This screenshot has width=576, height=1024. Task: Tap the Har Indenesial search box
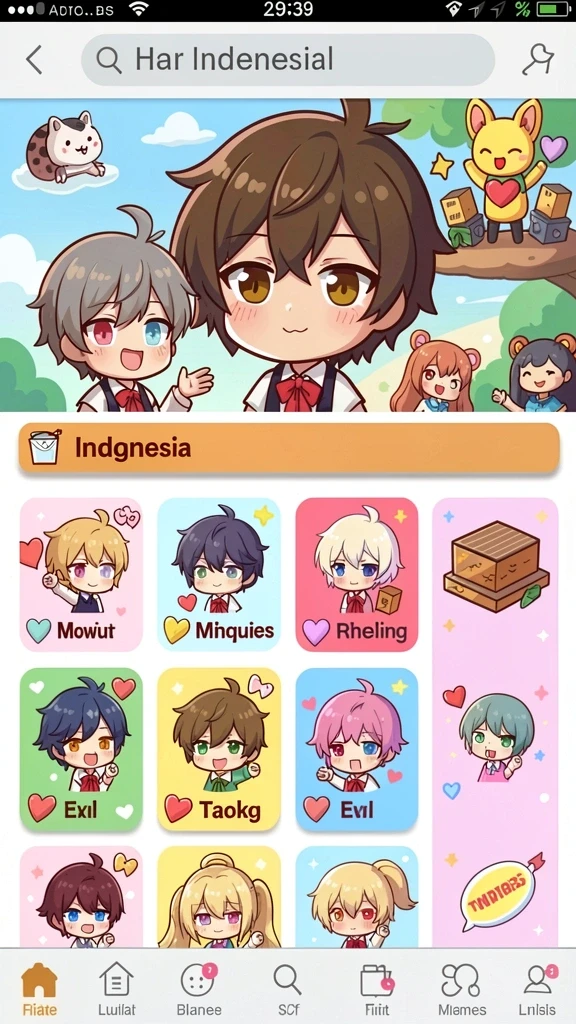click(288, 60)
